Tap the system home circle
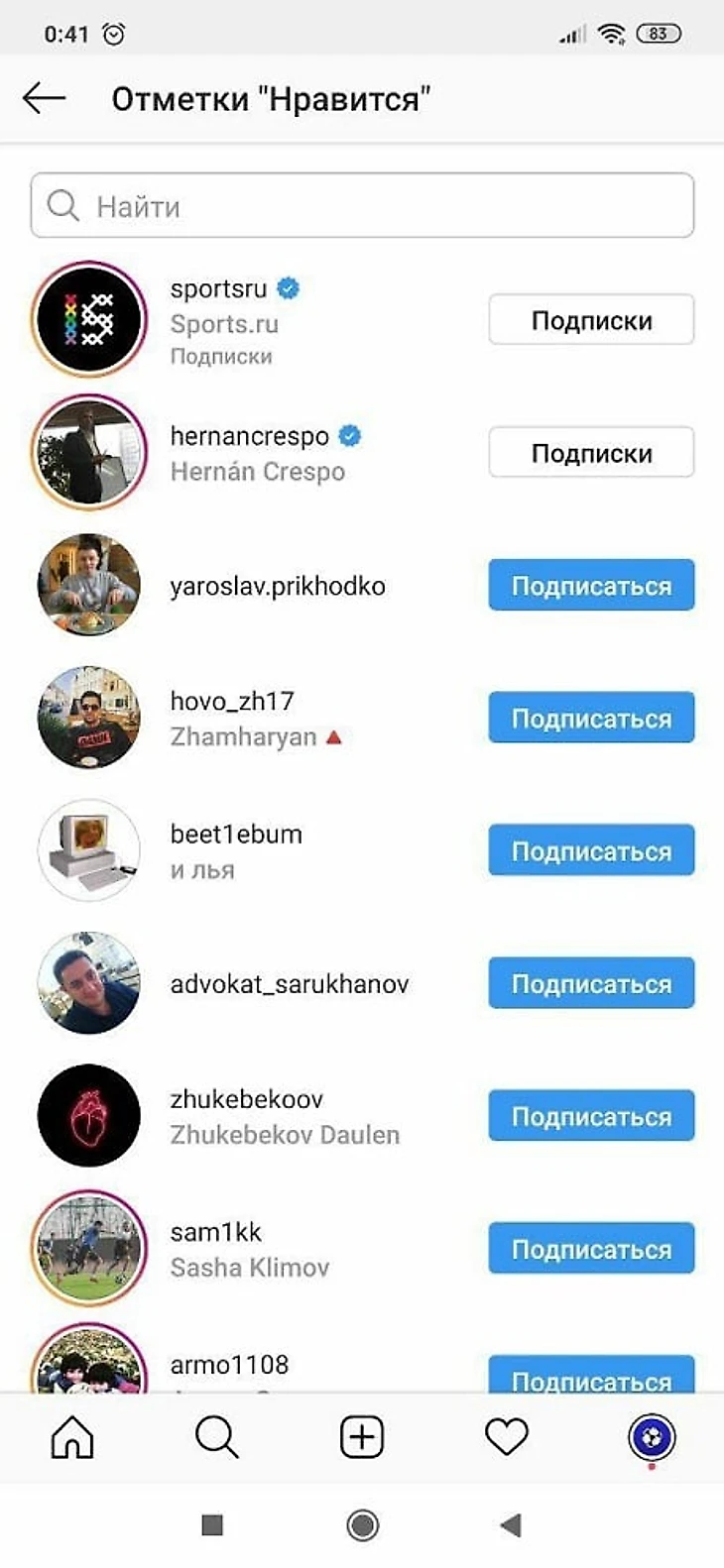The height and width of the screenshot is (1568, 724). point(362,1524)
